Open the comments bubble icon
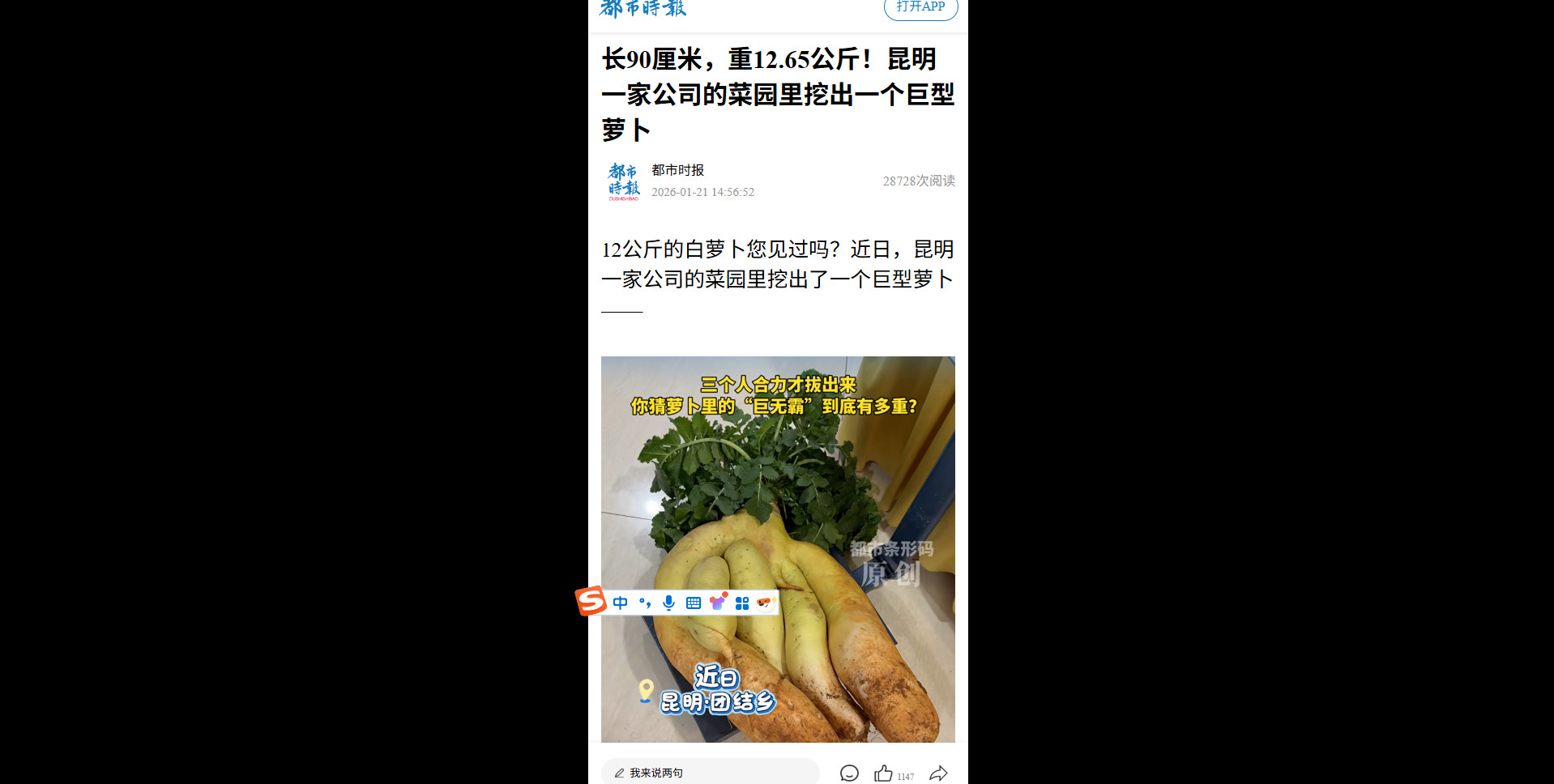 click(849, 773)
